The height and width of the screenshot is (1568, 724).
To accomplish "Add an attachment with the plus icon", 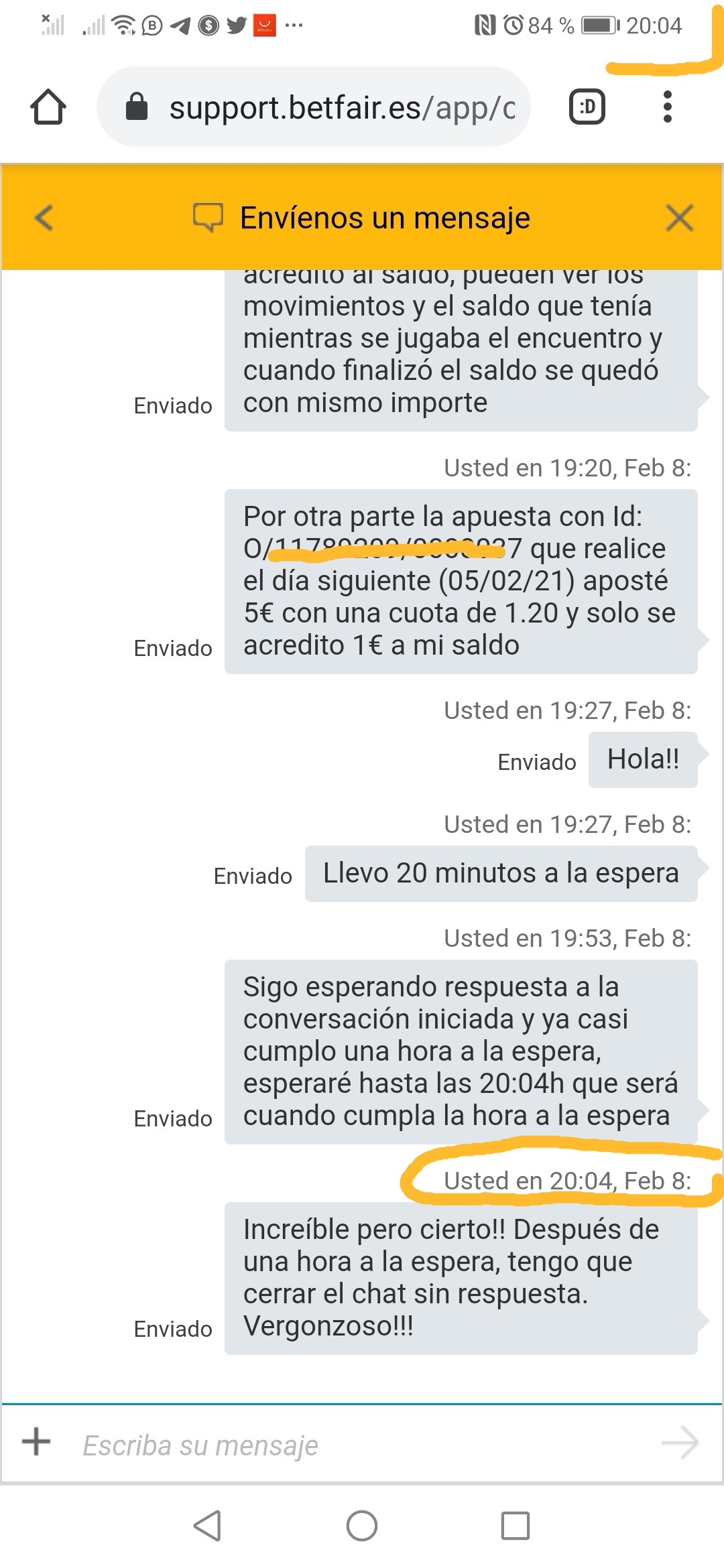I will (36, 1442).
